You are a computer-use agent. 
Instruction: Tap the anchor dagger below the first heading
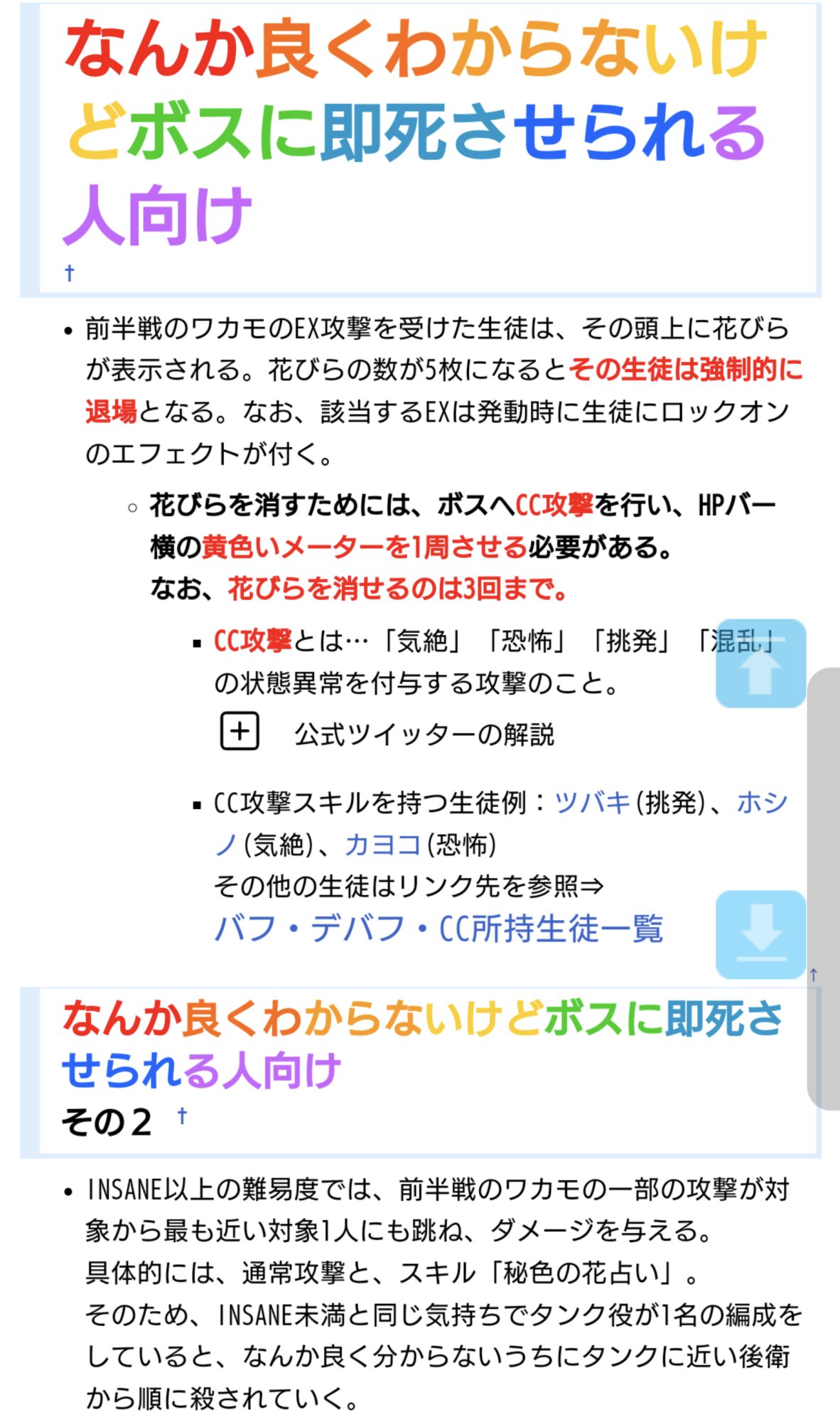click(69, 273)
